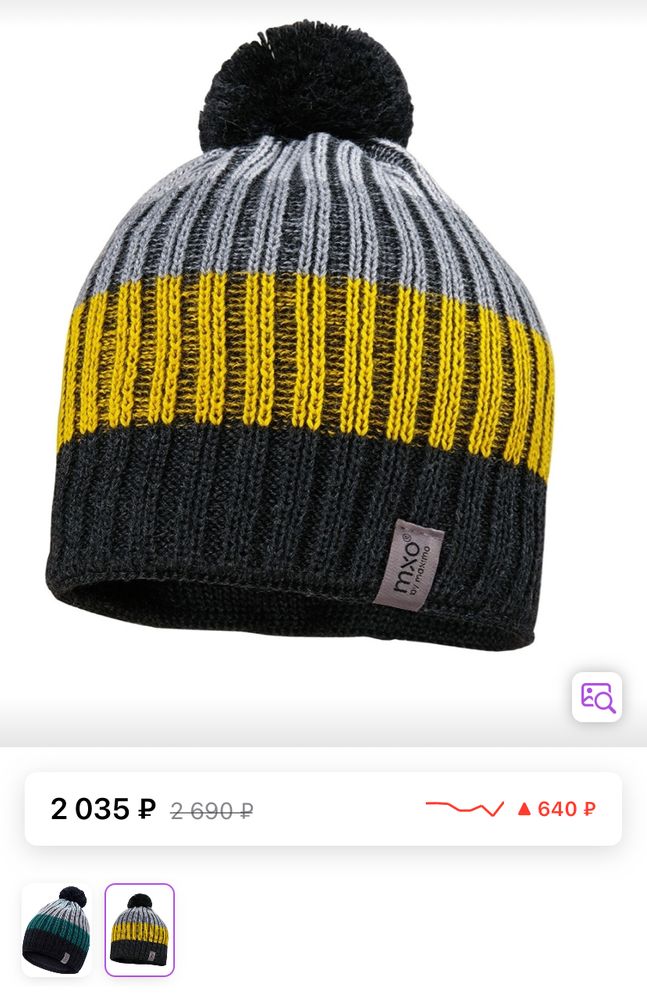Open the similar image search icon

[597, 697]
